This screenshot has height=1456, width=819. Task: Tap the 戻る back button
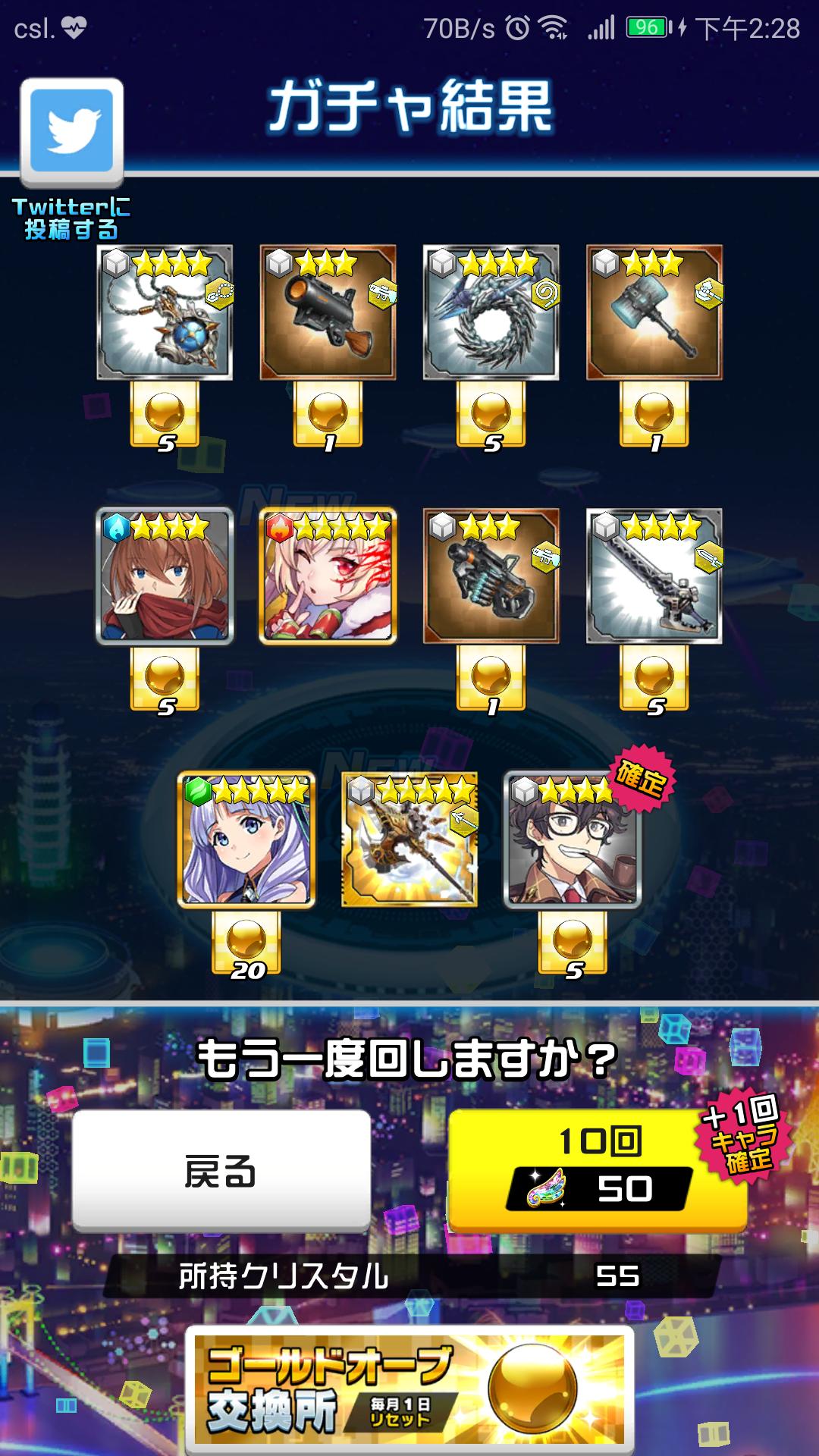[x=221, y=1170]
